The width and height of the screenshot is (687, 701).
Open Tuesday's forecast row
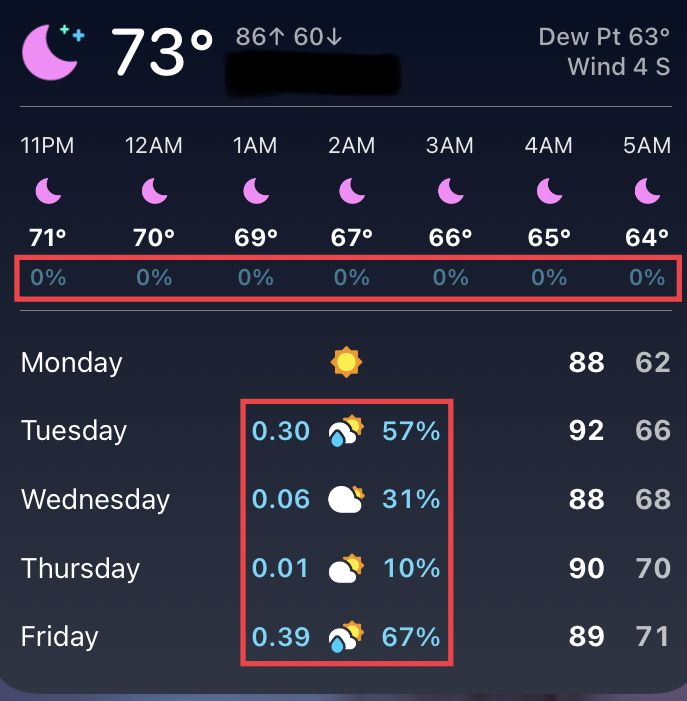point(74,431)
